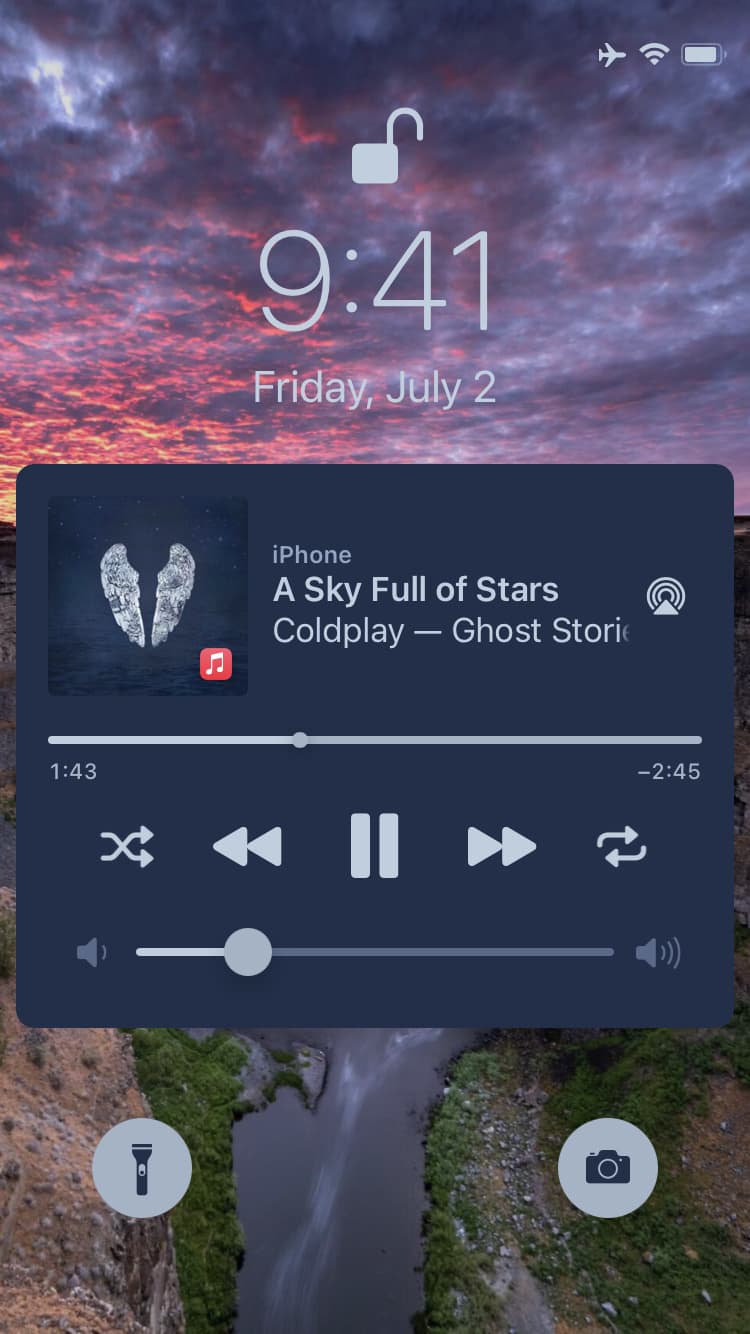750x1334 pixels.
Task: Go back to the previous track
Action: [247, 847]
